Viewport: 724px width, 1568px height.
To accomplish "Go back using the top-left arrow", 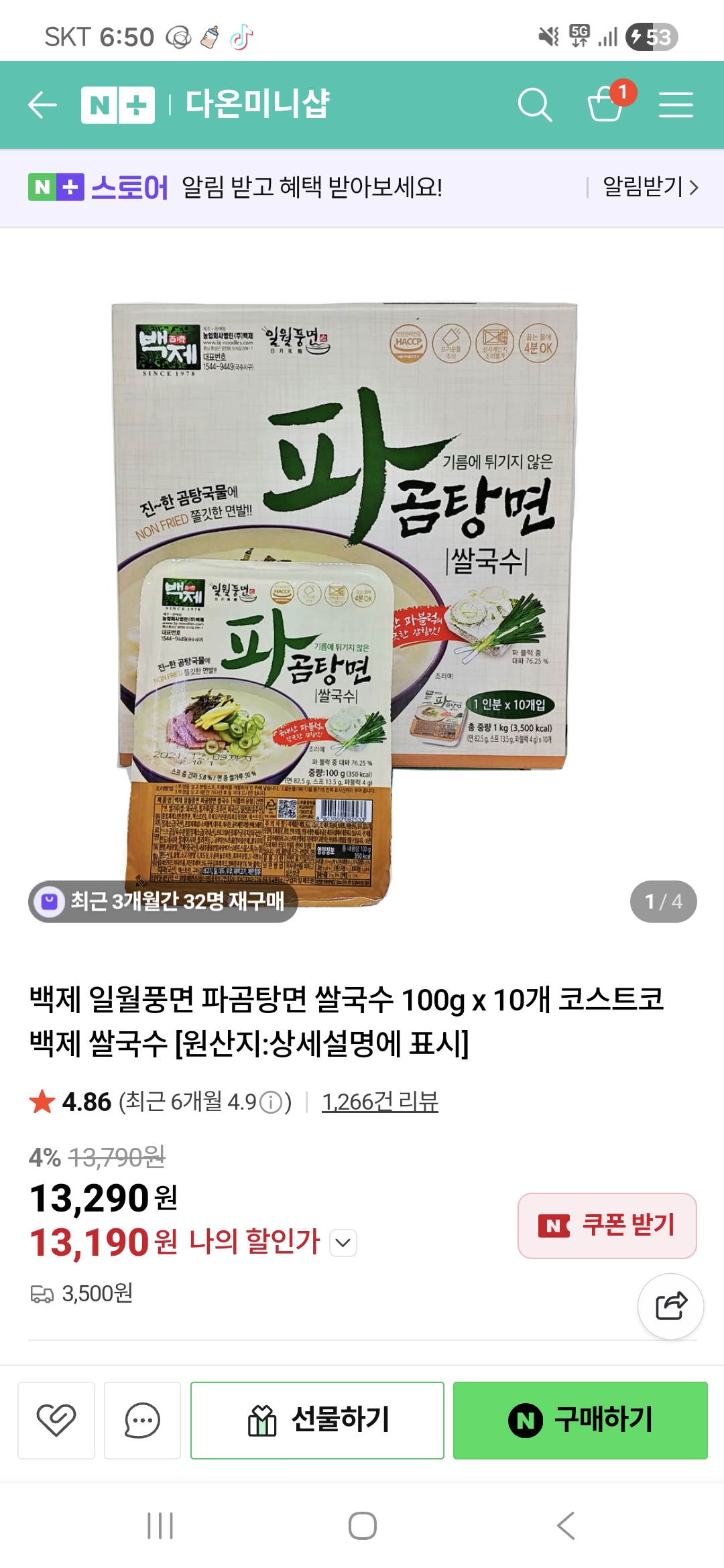I will click(x=42, y=105).
